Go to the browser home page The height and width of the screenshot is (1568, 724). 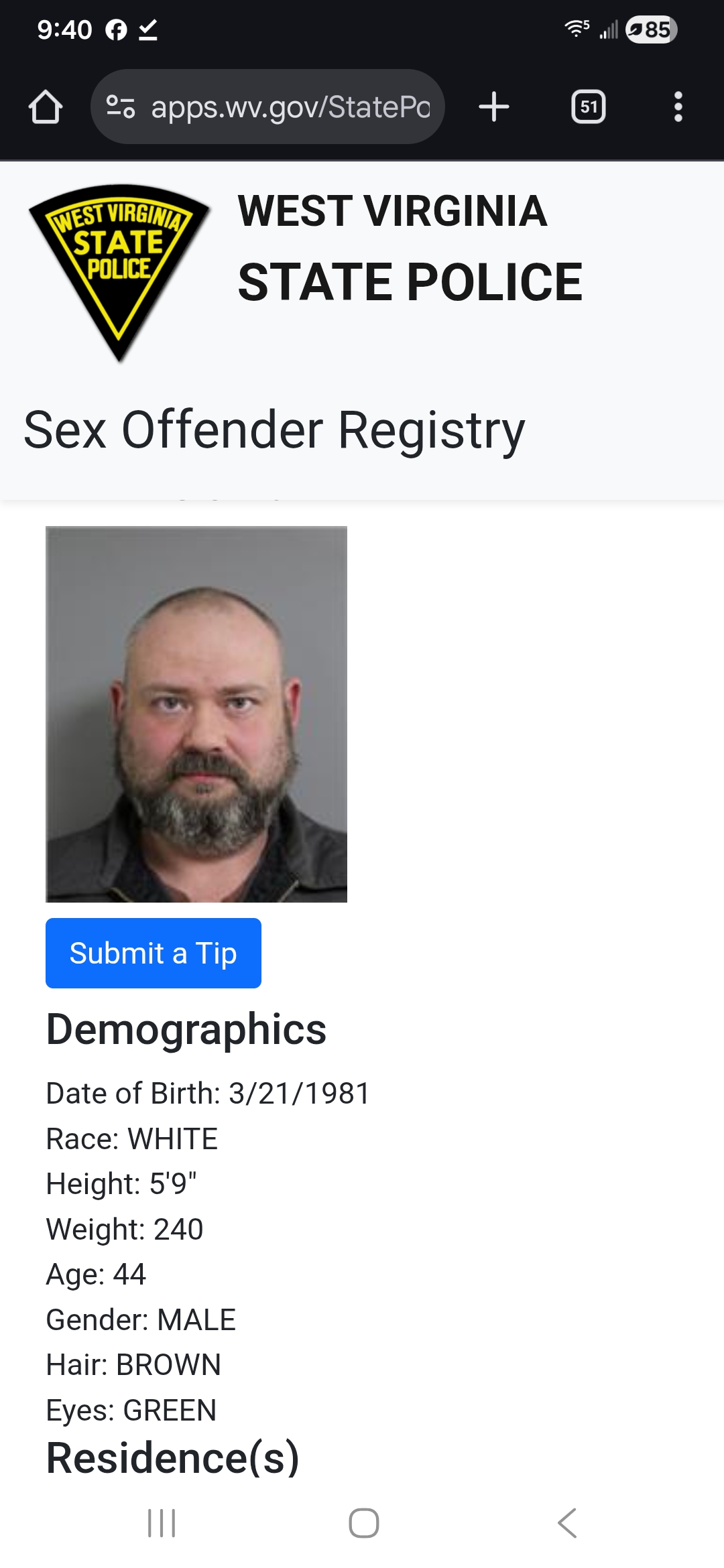(46, 107)
